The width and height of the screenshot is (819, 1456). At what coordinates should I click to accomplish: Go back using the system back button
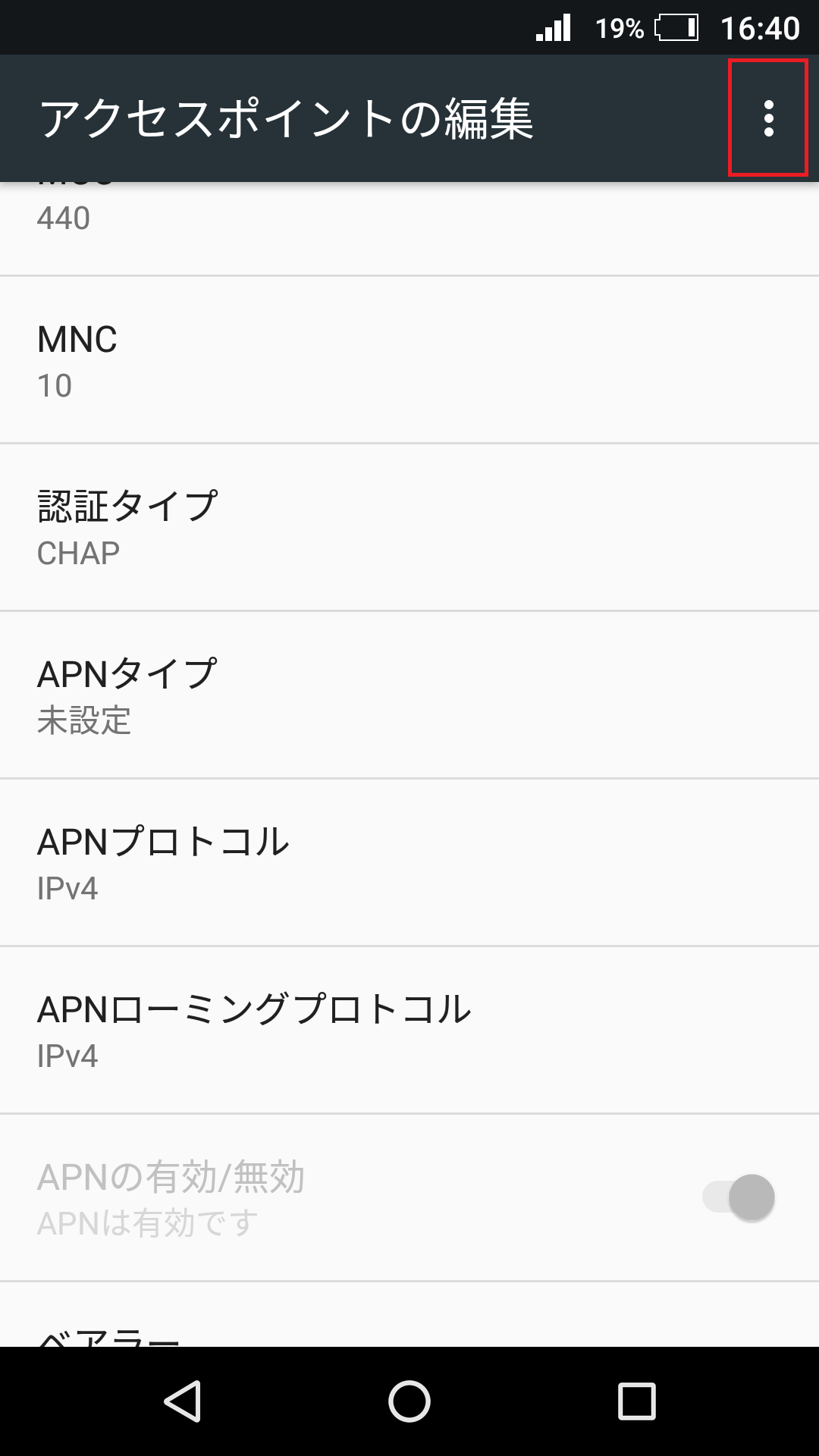[x=183, y=1401]
